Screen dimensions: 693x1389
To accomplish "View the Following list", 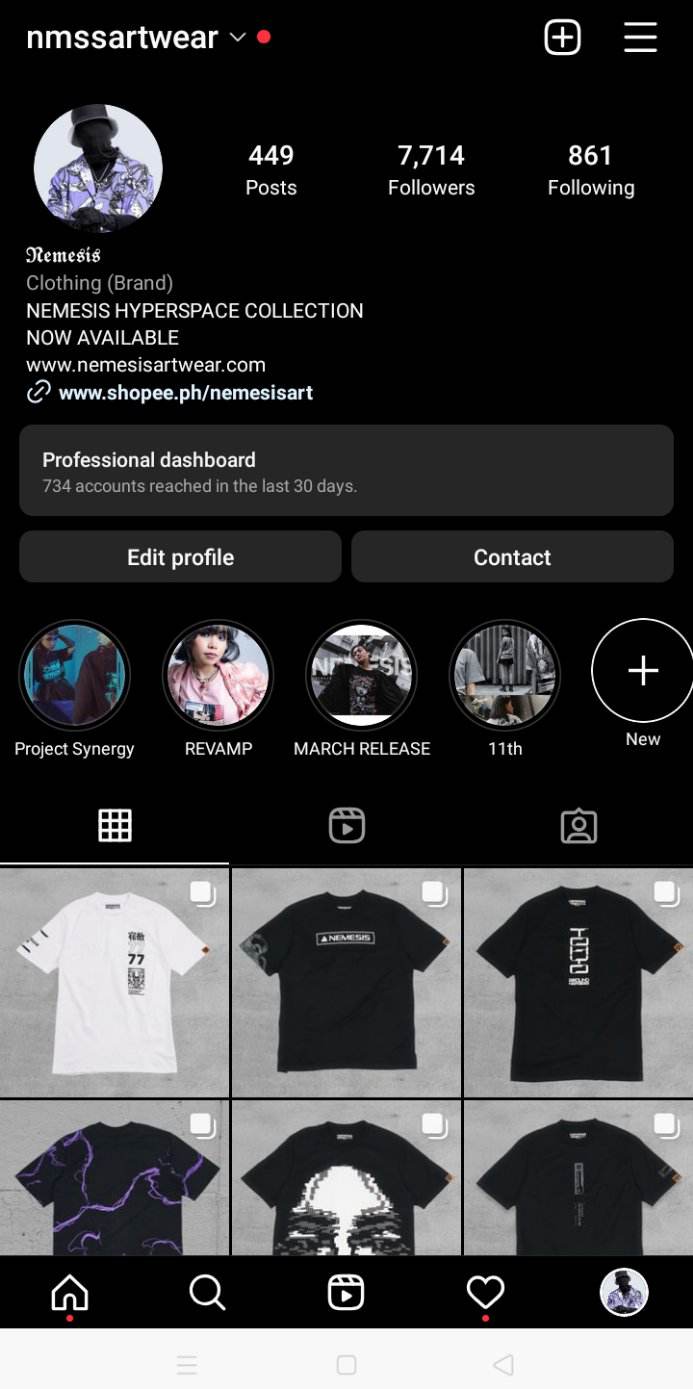I will click(590, 169).
